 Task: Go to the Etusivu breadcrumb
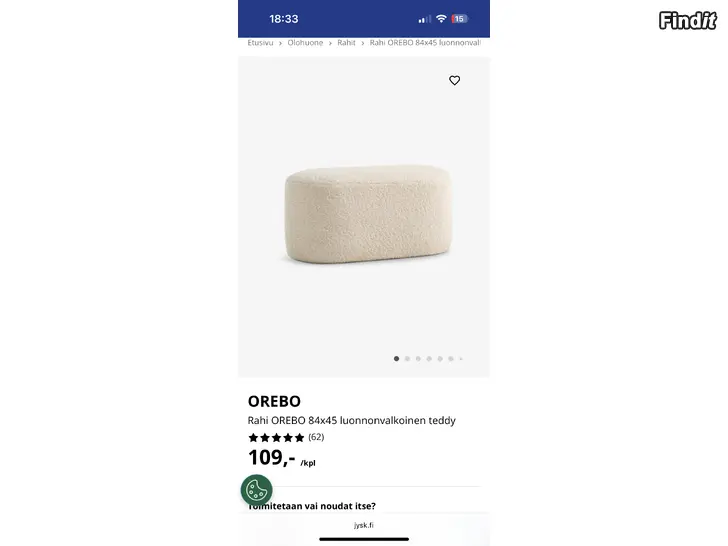(260, 43)
